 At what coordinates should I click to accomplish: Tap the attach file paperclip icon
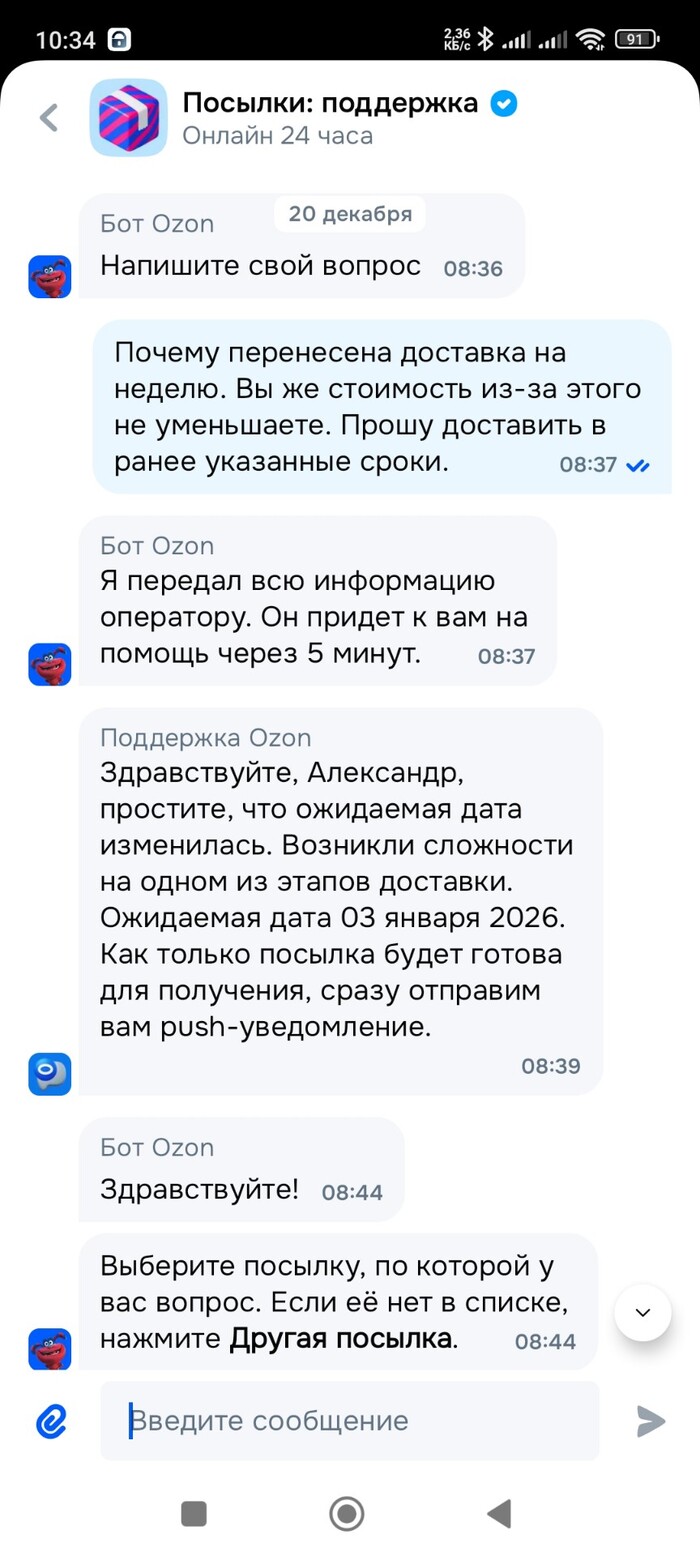pyautogui.click(x=50, y=1421)
